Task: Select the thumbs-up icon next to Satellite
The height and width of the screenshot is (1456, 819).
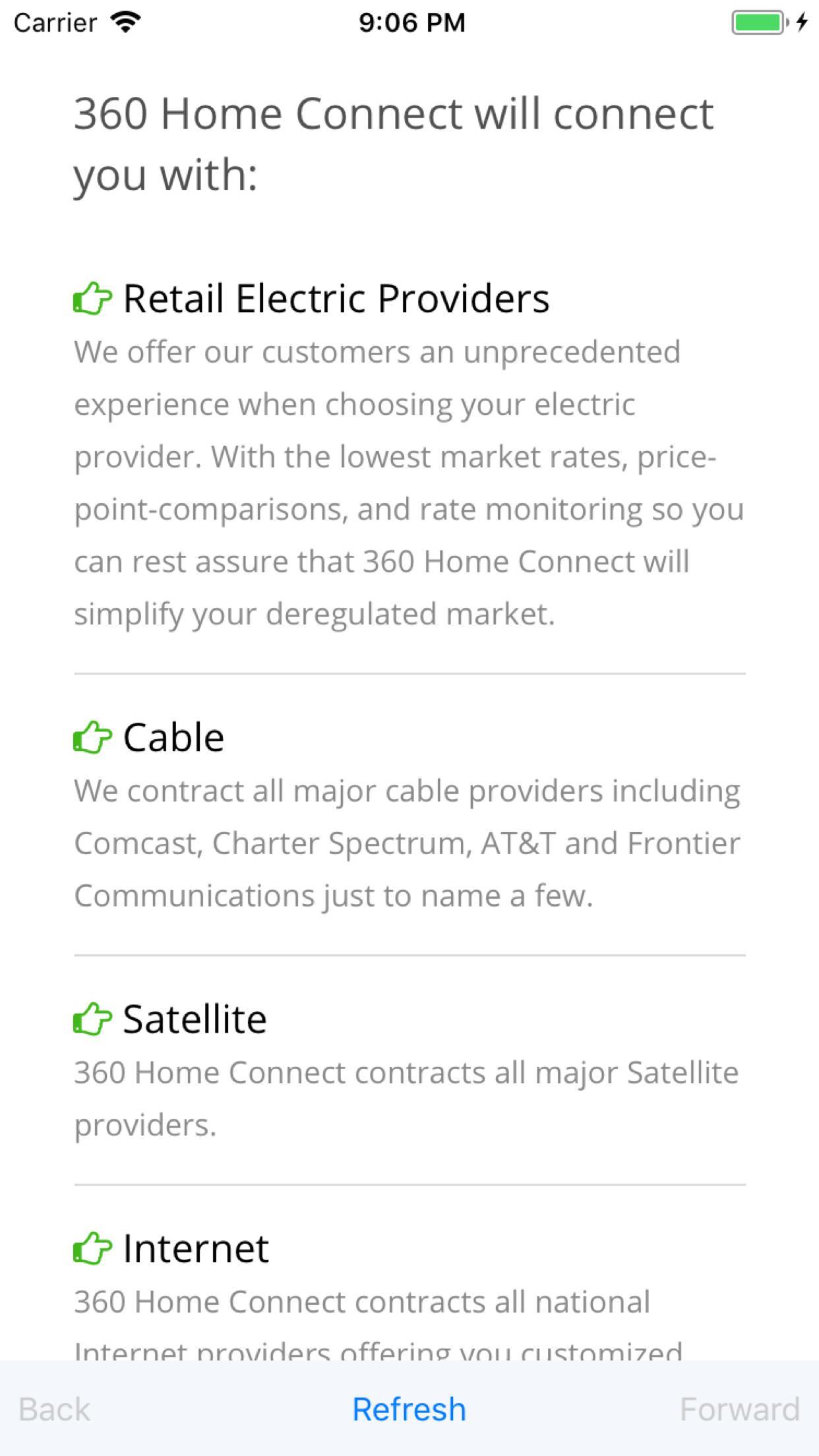Action: click(x=92, y=1019)
